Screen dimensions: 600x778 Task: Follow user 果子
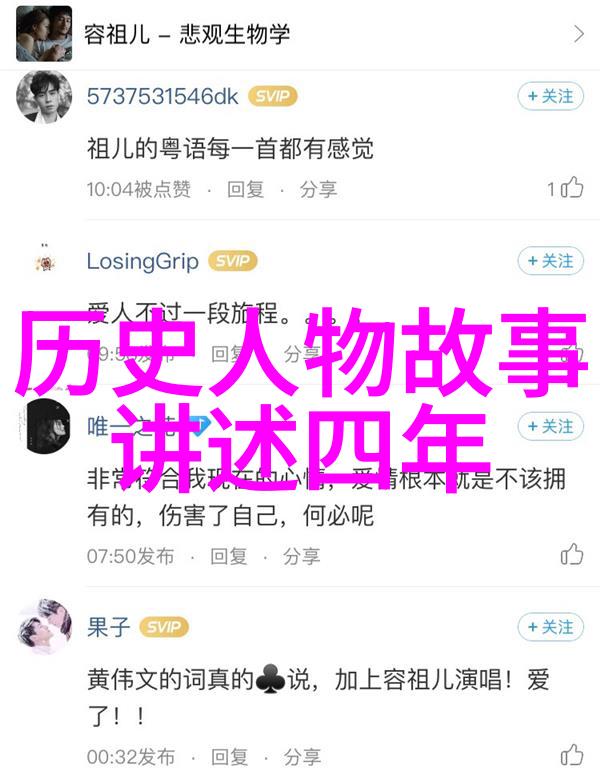point(549,627)
